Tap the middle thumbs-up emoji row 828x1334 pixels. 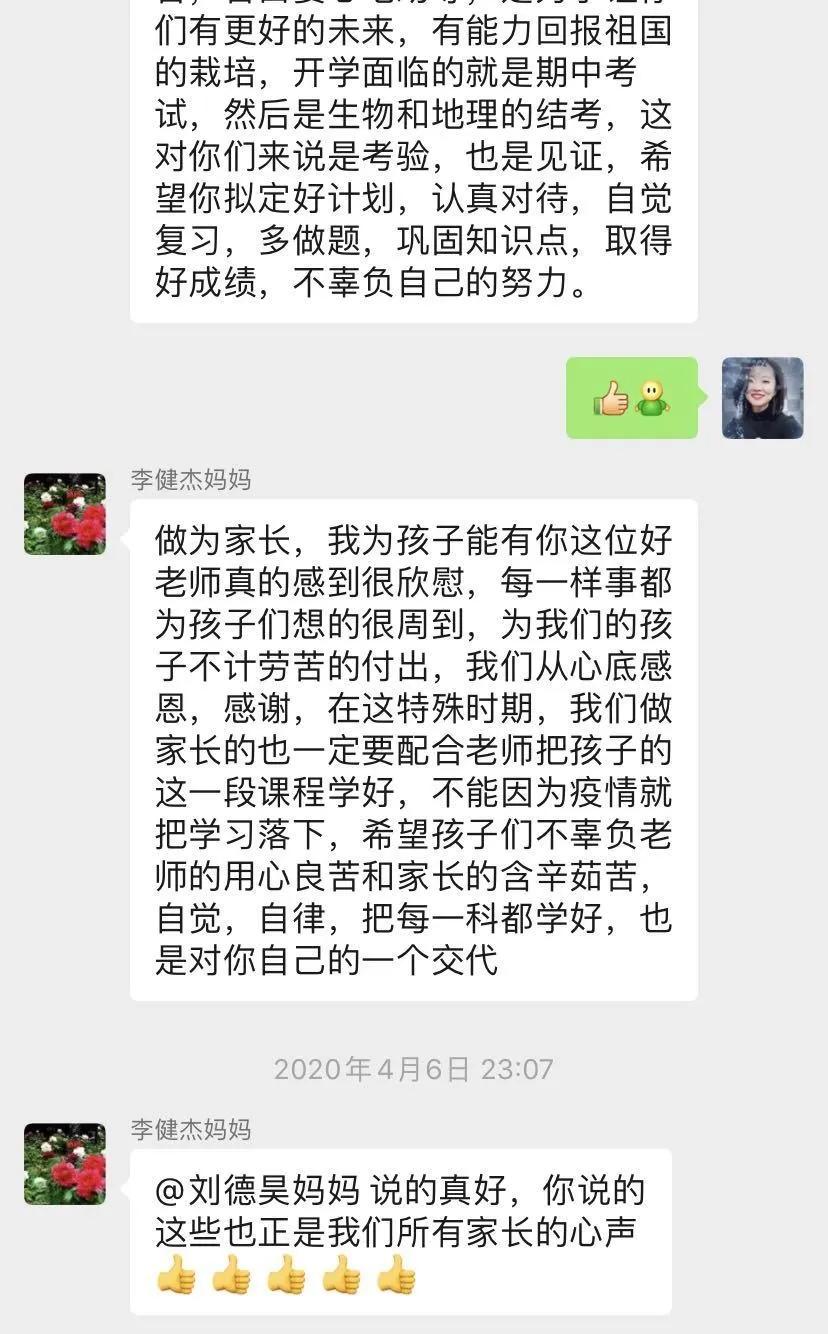tap(286, 1277)
